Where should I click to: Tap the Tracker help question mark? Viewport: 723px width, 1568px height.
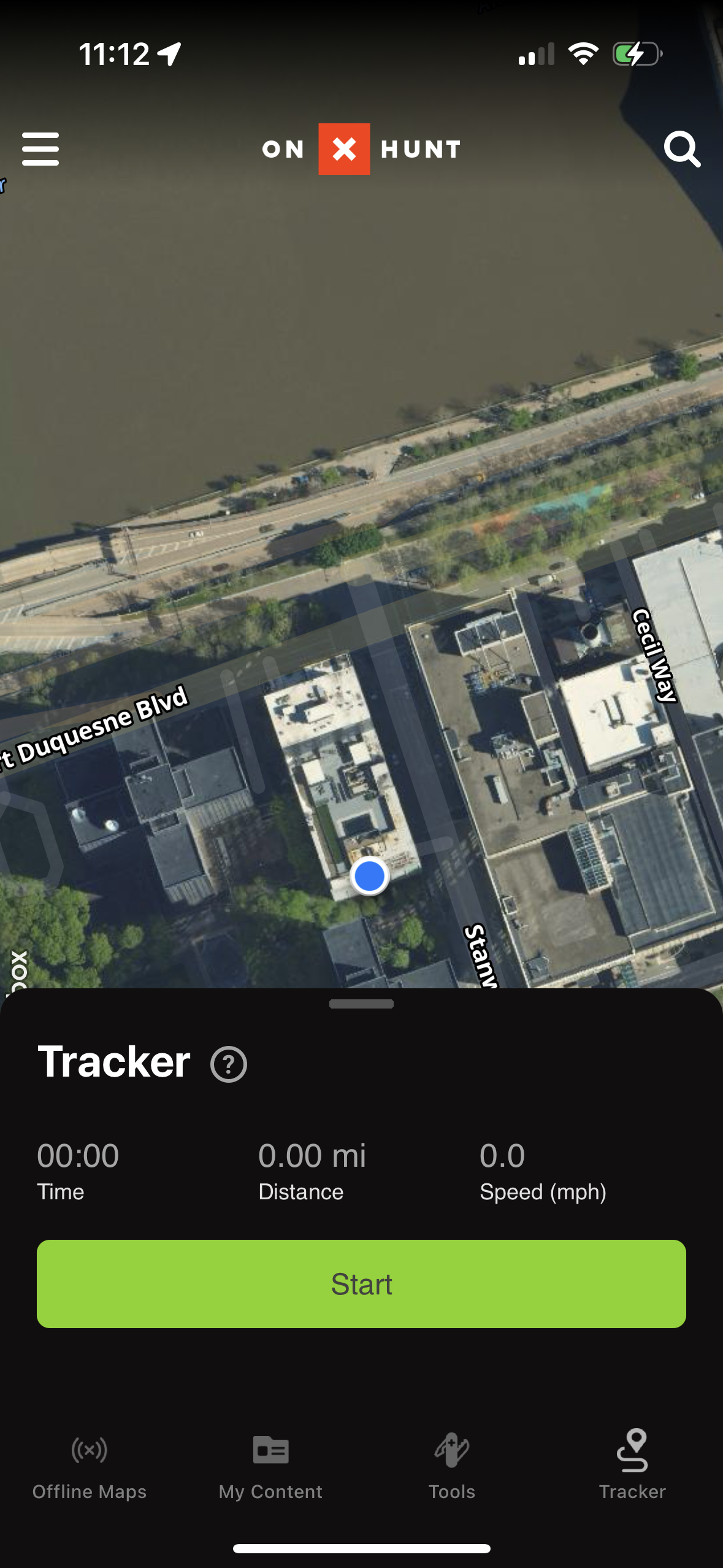pos(228,1064)
